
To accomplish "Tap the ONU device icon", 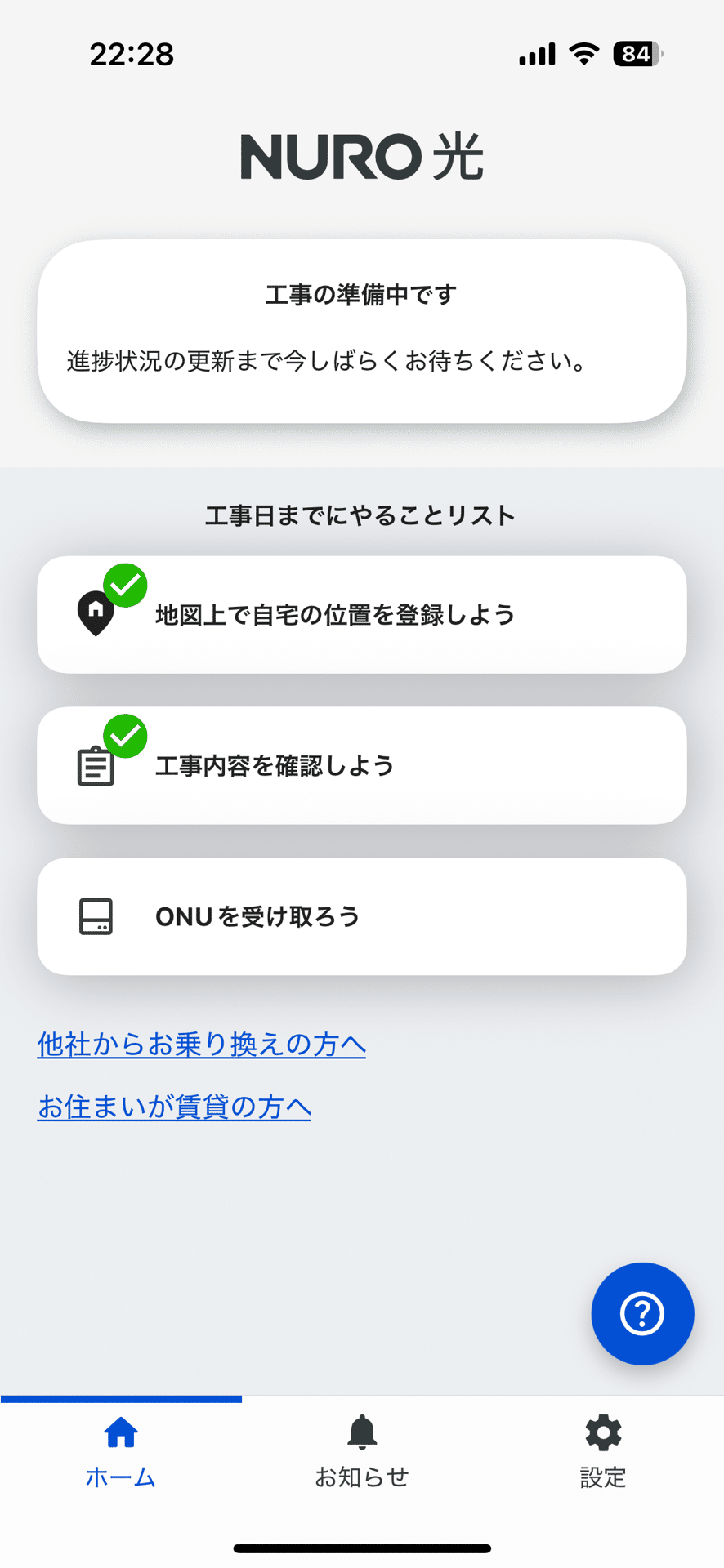I will point(96,916).
